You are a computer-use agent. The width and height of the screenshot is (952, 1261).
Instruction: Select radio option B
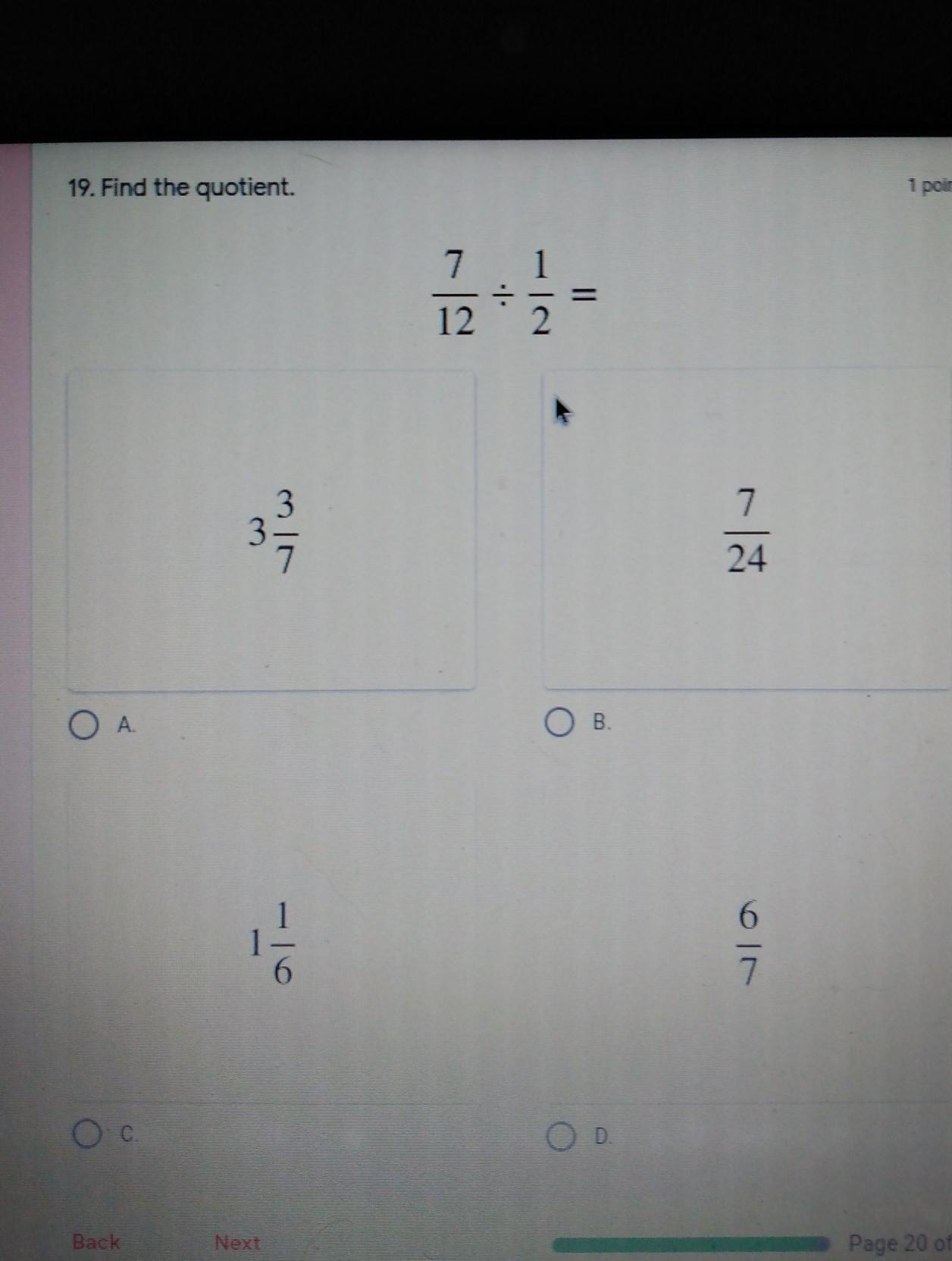pyautogui.click(x=559, y=722)
